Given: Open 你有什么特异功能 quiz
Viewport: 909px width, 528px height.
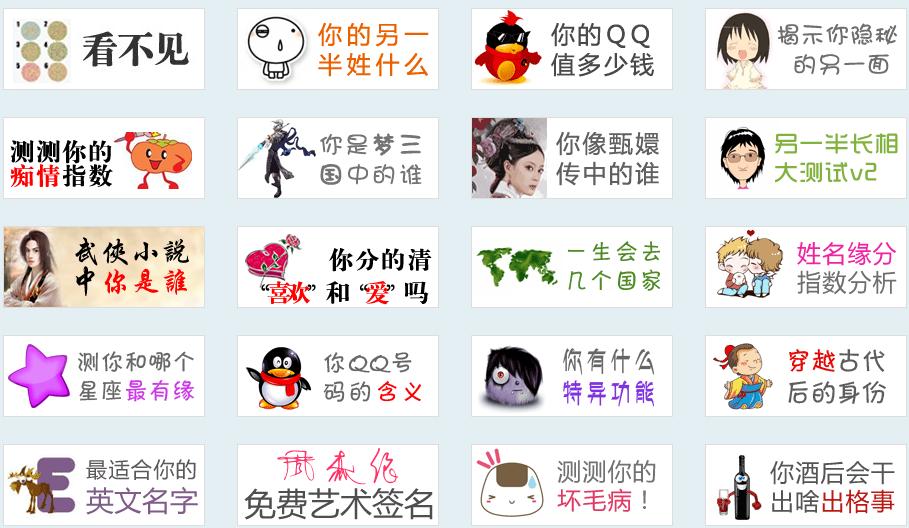Looking at the screenshot, I should [571, 376].
